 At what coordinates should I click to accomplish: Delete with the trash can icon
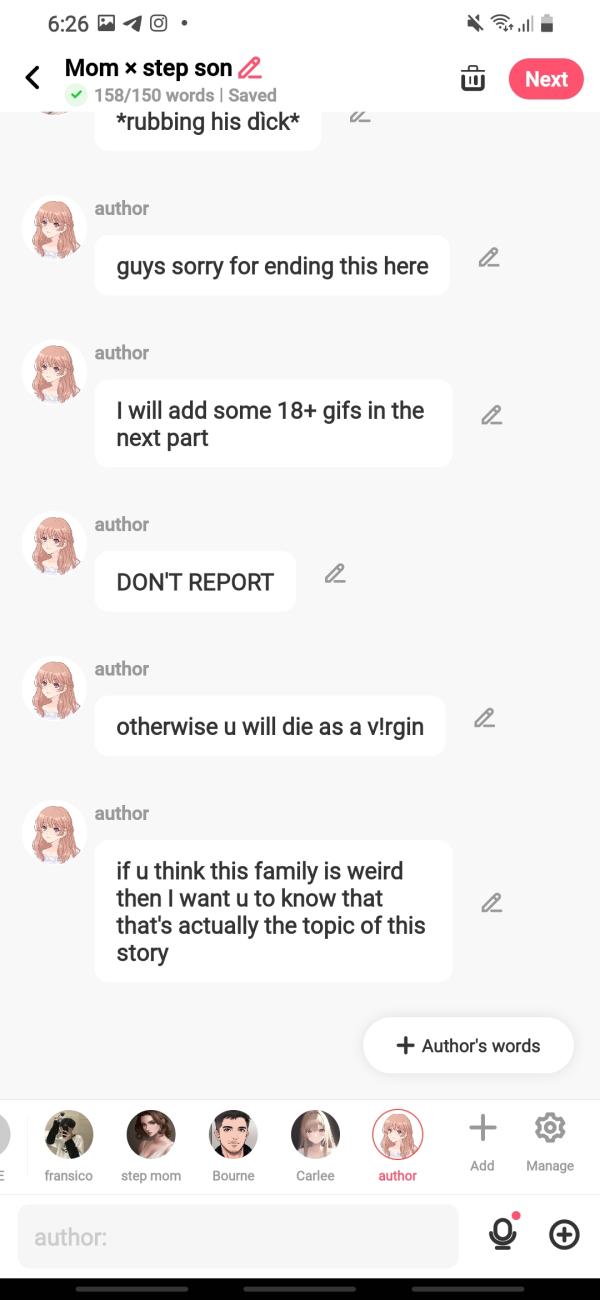[x=473, y=79]
